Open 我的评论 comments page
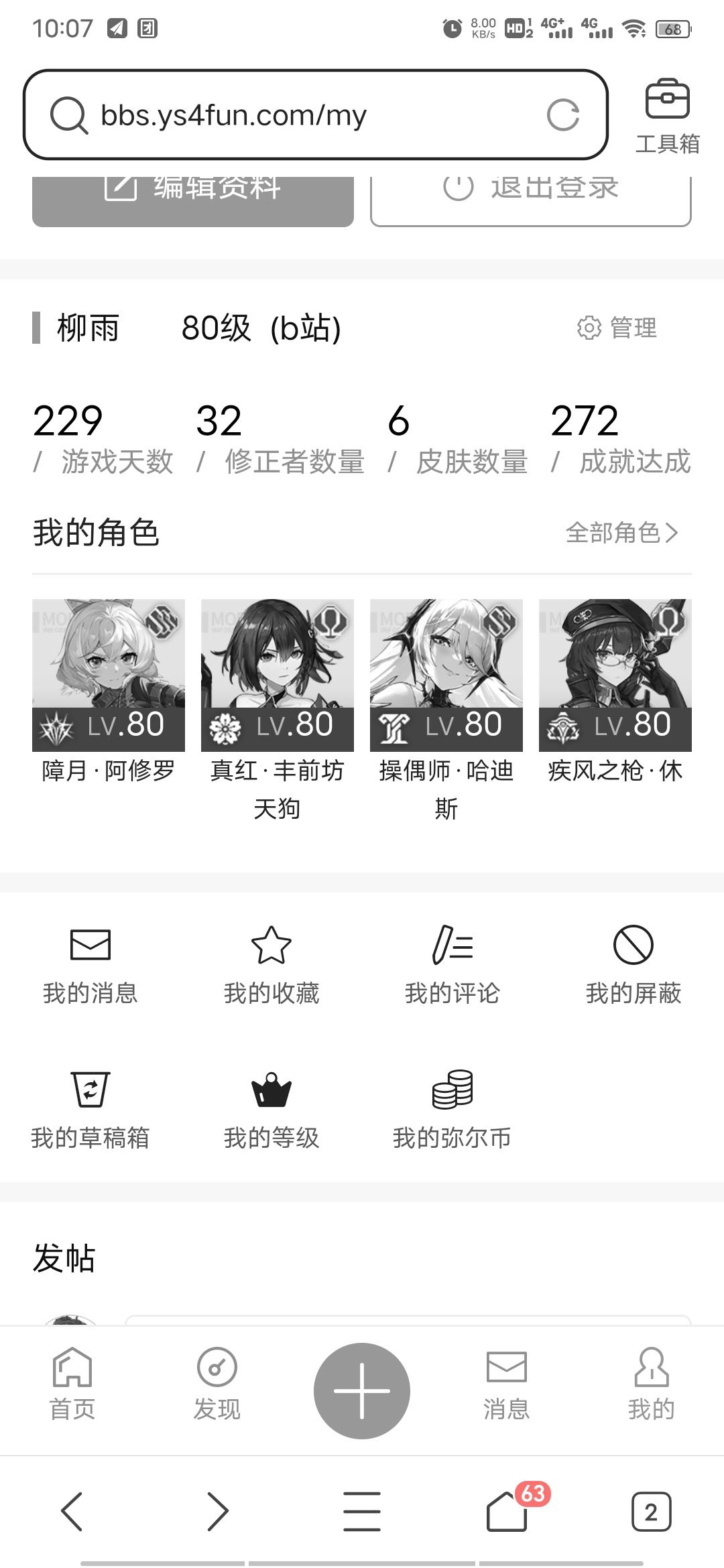The width and height of the screenshot is (724, 1568). (x=452, y=965)
